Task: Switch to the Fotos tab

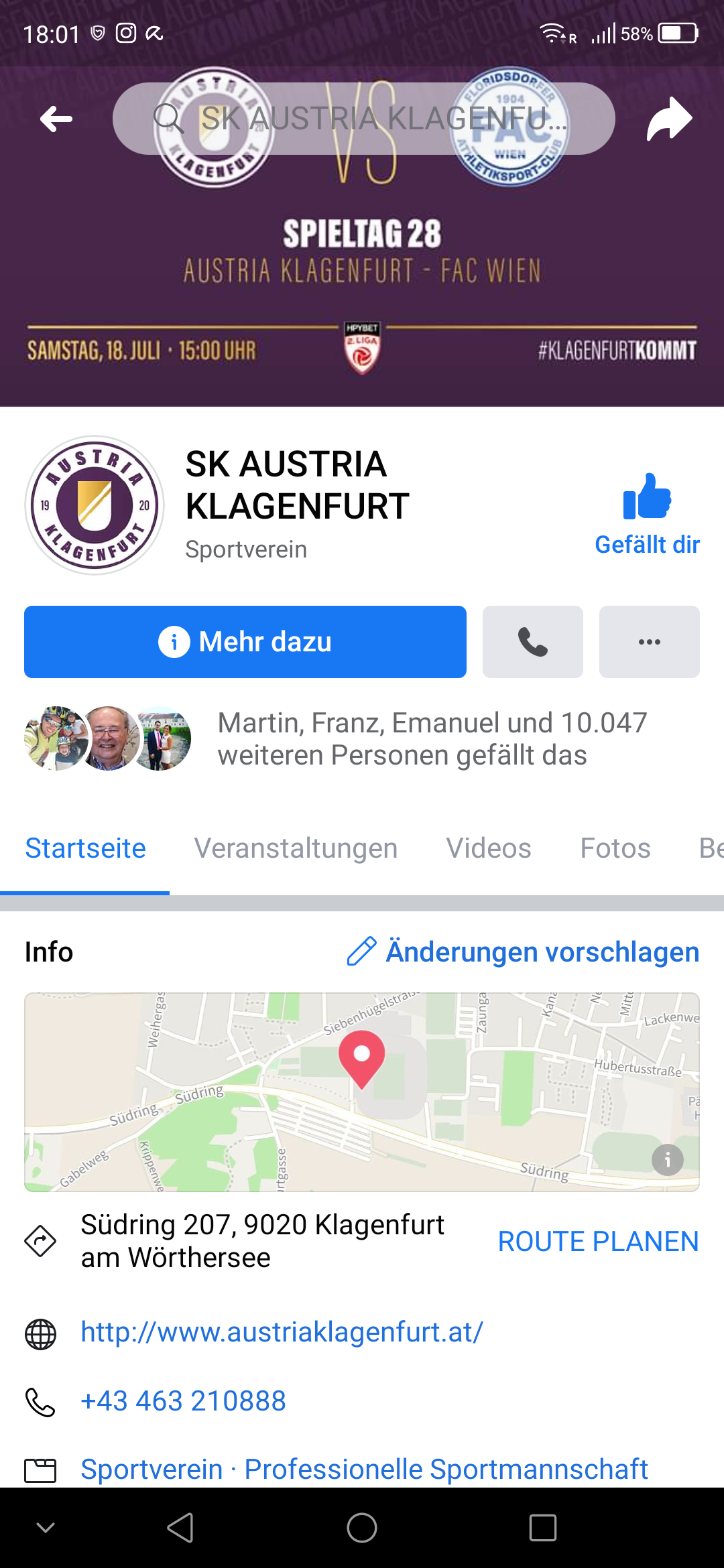Action: pos(615,848)
